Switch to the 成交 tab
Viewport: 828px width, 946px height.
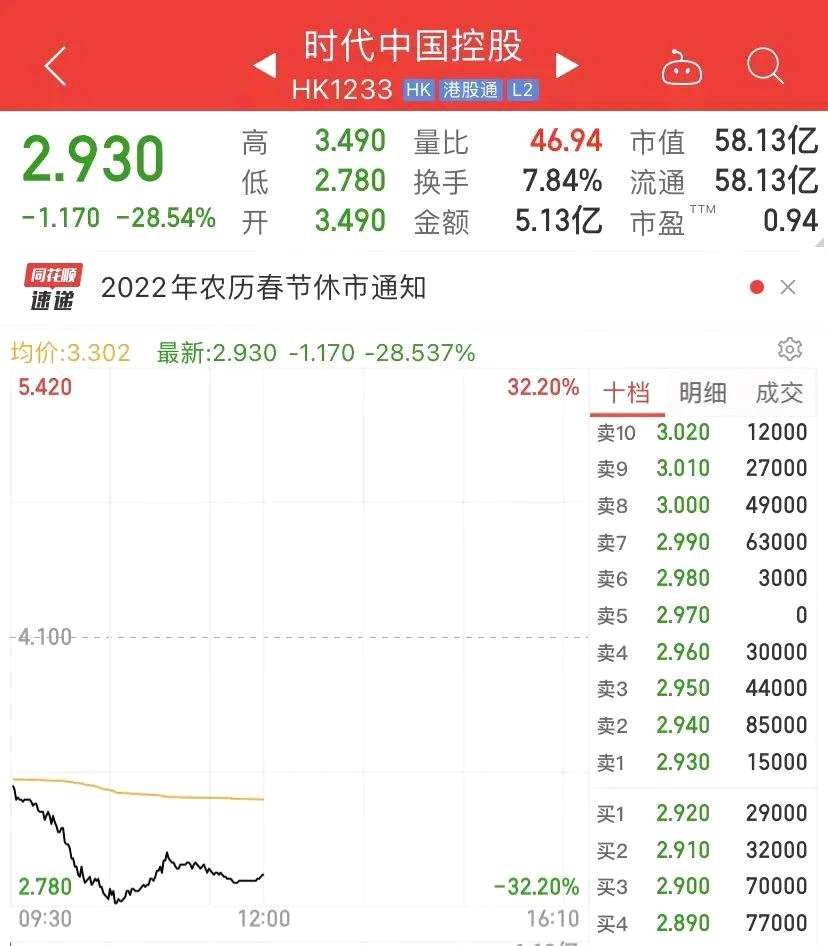pyautogui.click(x=779, y=393)
